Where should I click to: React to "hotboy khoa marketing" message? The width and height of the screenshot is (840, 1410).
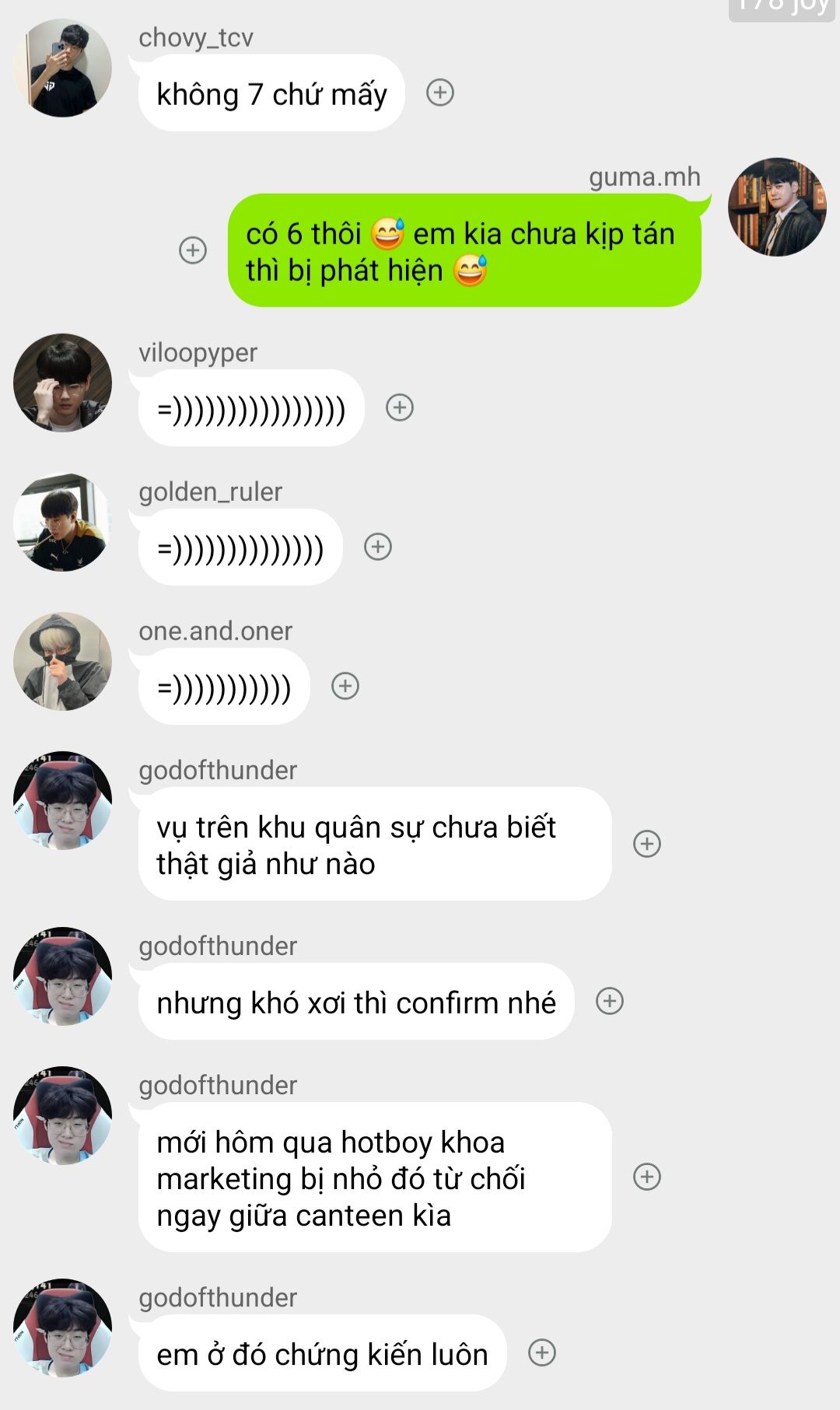coord(647,1177)
